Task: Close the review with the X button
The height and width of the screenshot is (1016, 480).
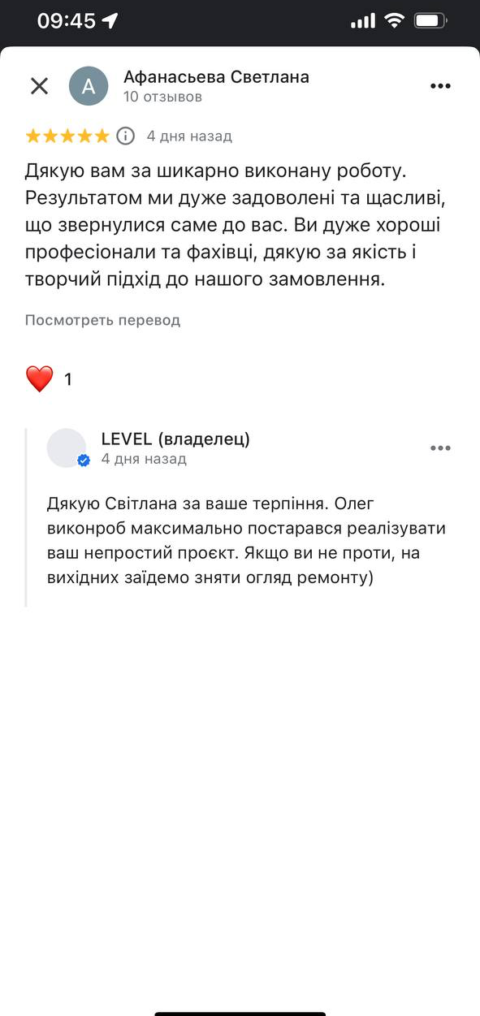Action: click(40, 86)
